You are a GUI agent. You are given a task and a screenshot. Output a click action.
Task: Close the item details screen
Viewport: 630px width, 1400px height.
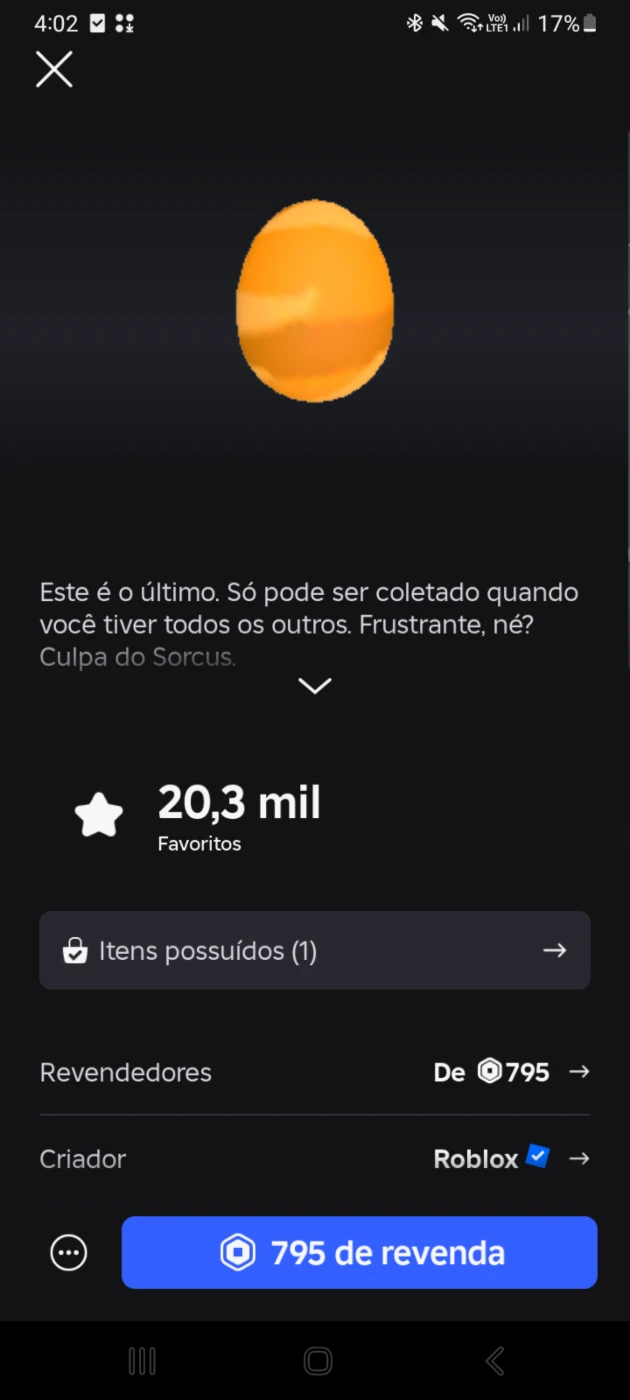pos(54,69)
